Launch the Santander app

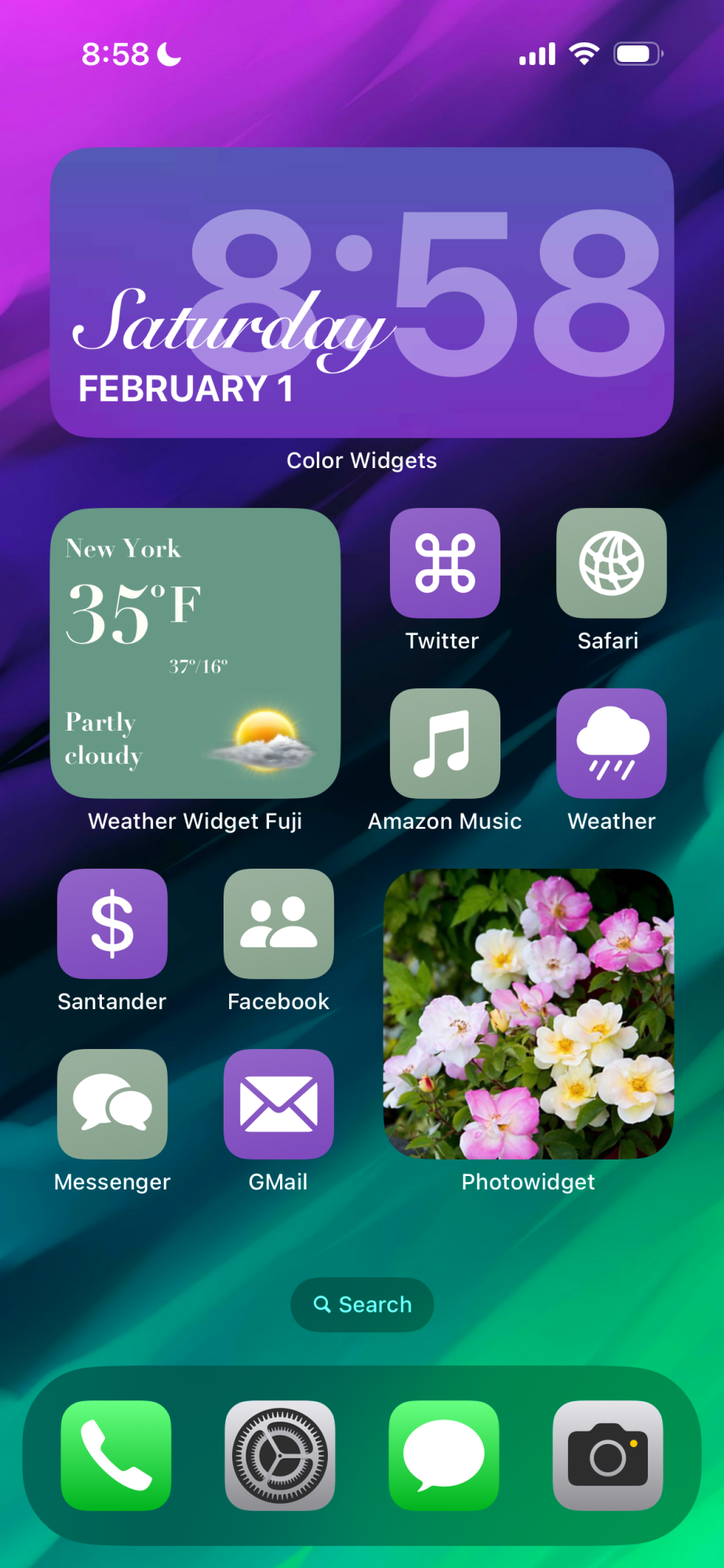pos(112,924)
